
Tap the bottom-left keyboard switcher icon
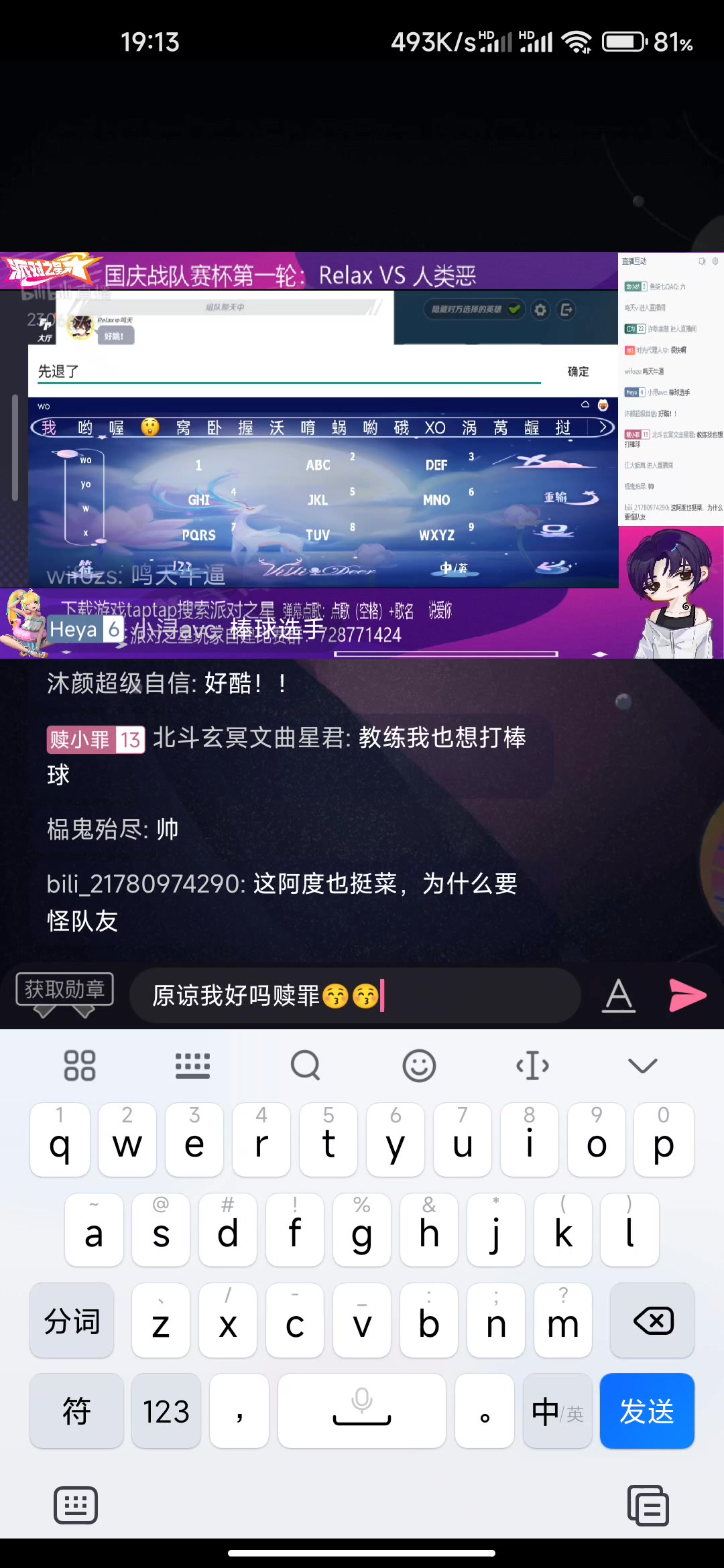coord(76,1506)
